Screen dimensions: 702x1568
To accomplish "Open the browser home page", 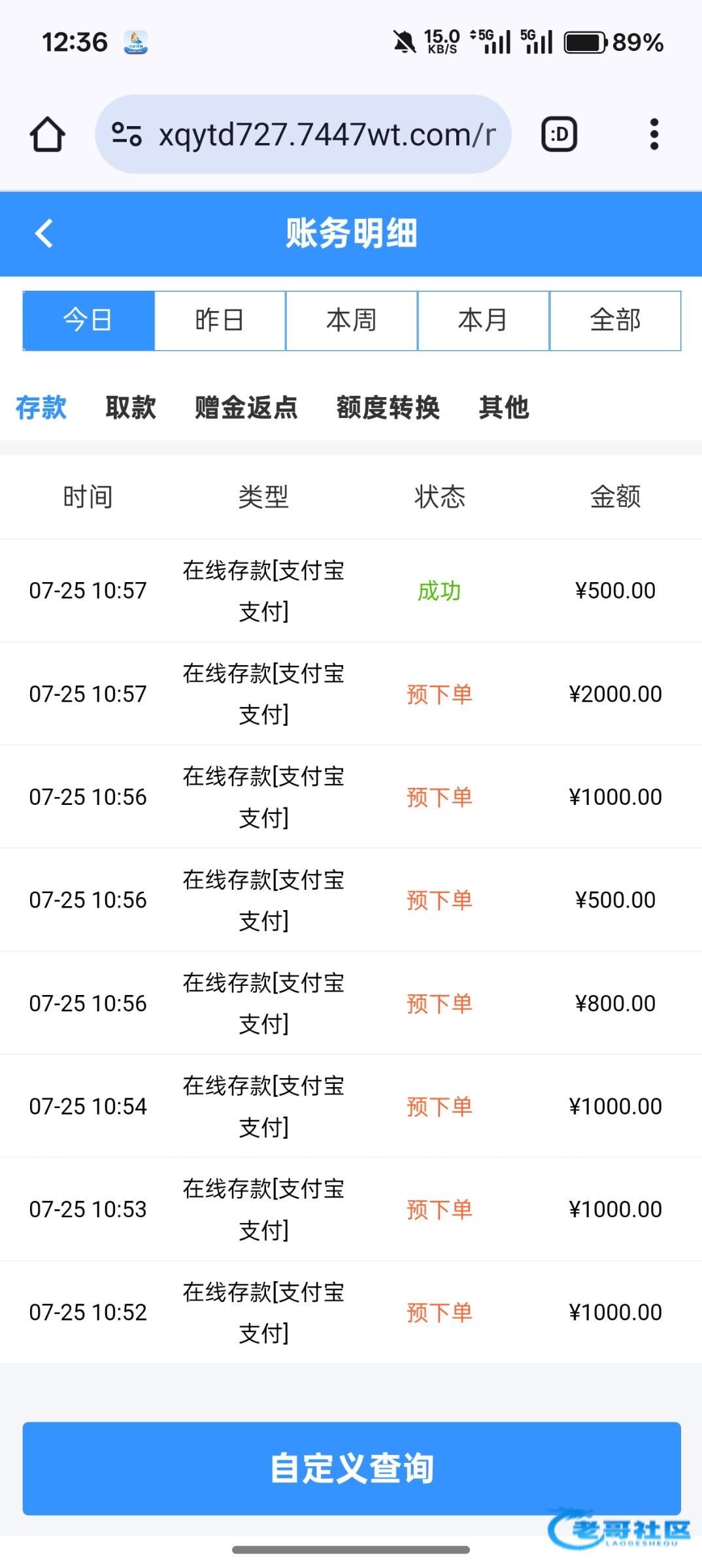I will pos(47,135).
